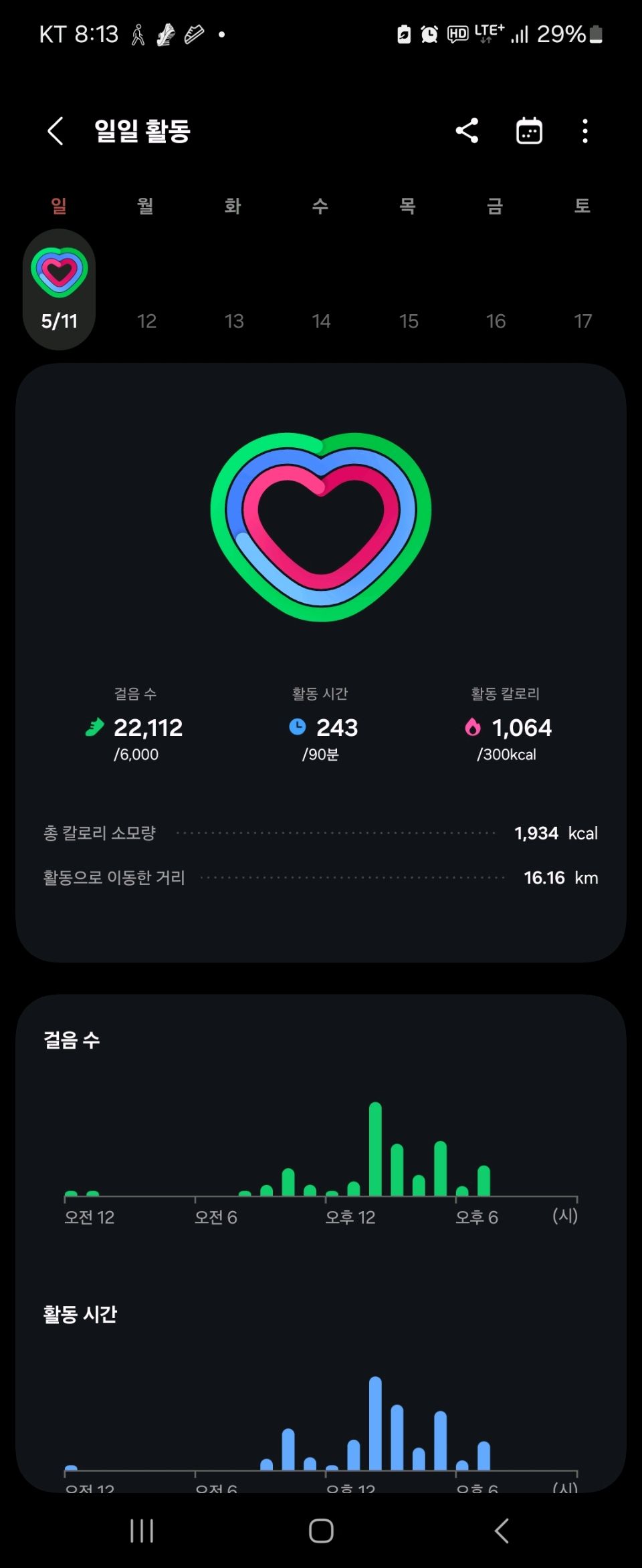Select Saturday the 17th
This screenshot has width=642, height=1568.
click(x=583, y=321)
